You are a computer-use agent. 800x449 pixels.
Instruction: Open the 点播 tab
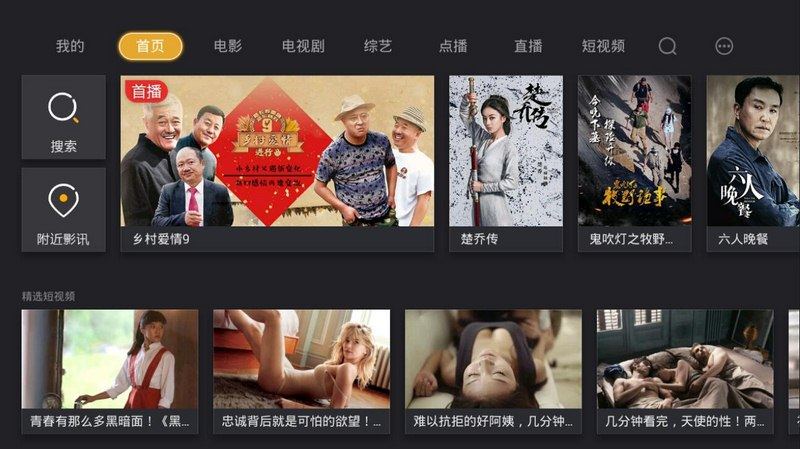[x=453, y=46]
